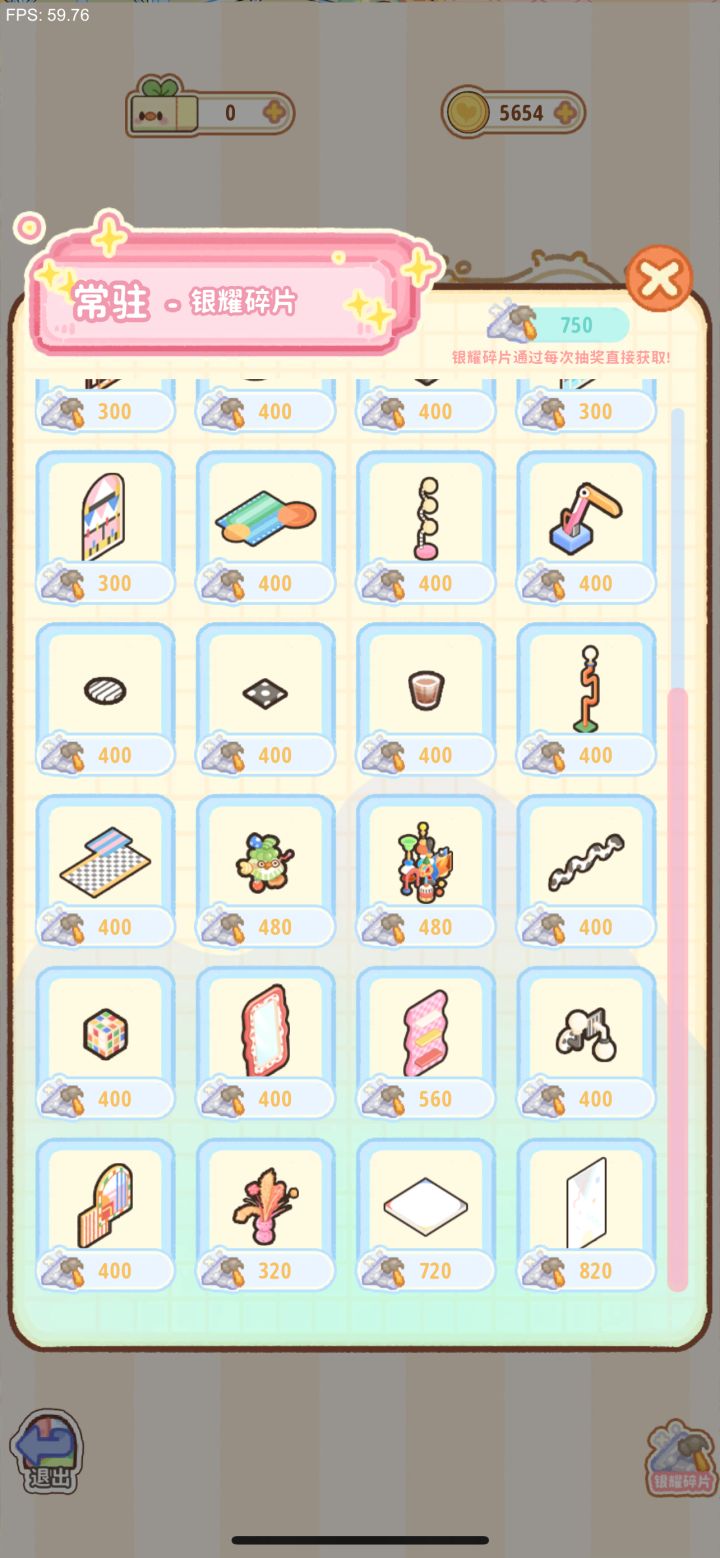
Task: Select the checkered floor mat costing 400
Action: pyautogui.click(x=105, y=871)
